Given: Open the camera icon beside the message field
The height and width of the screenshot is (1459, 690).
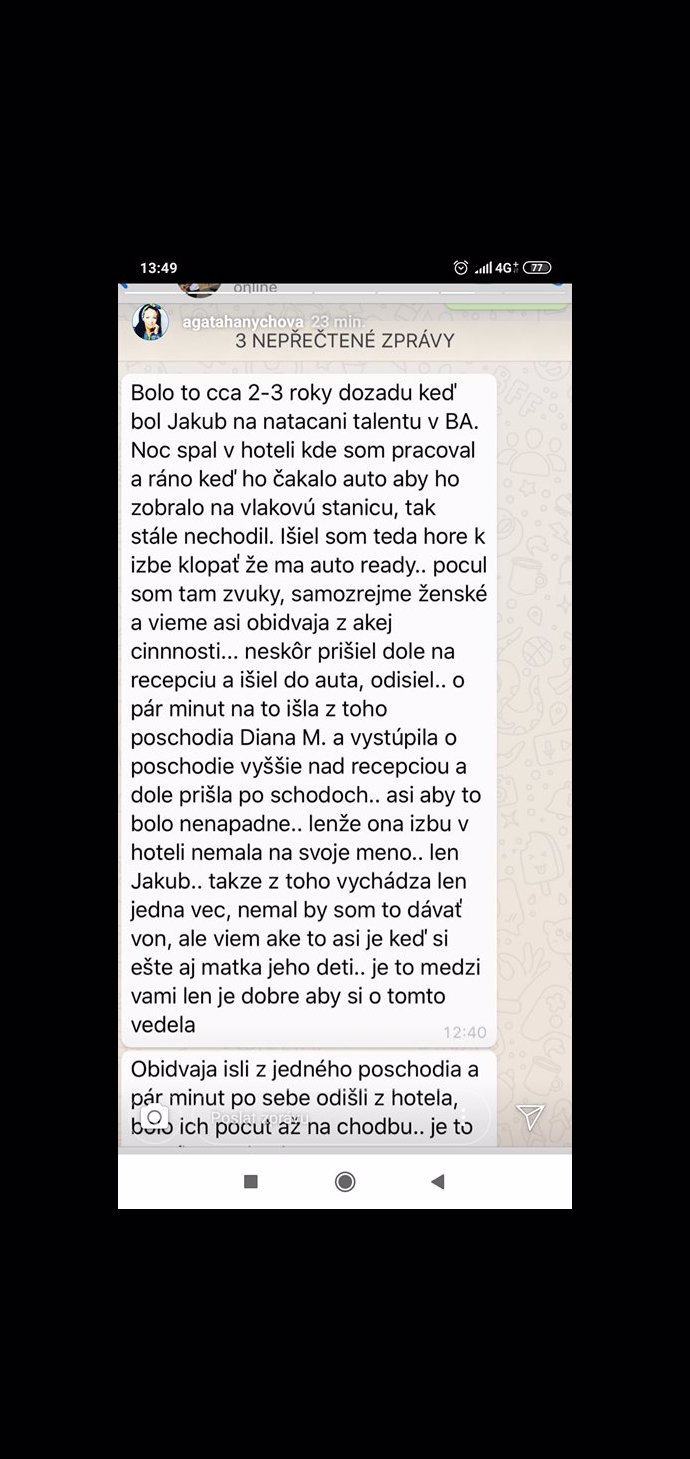Looking at the screenshot, I should pos(154,1116).
